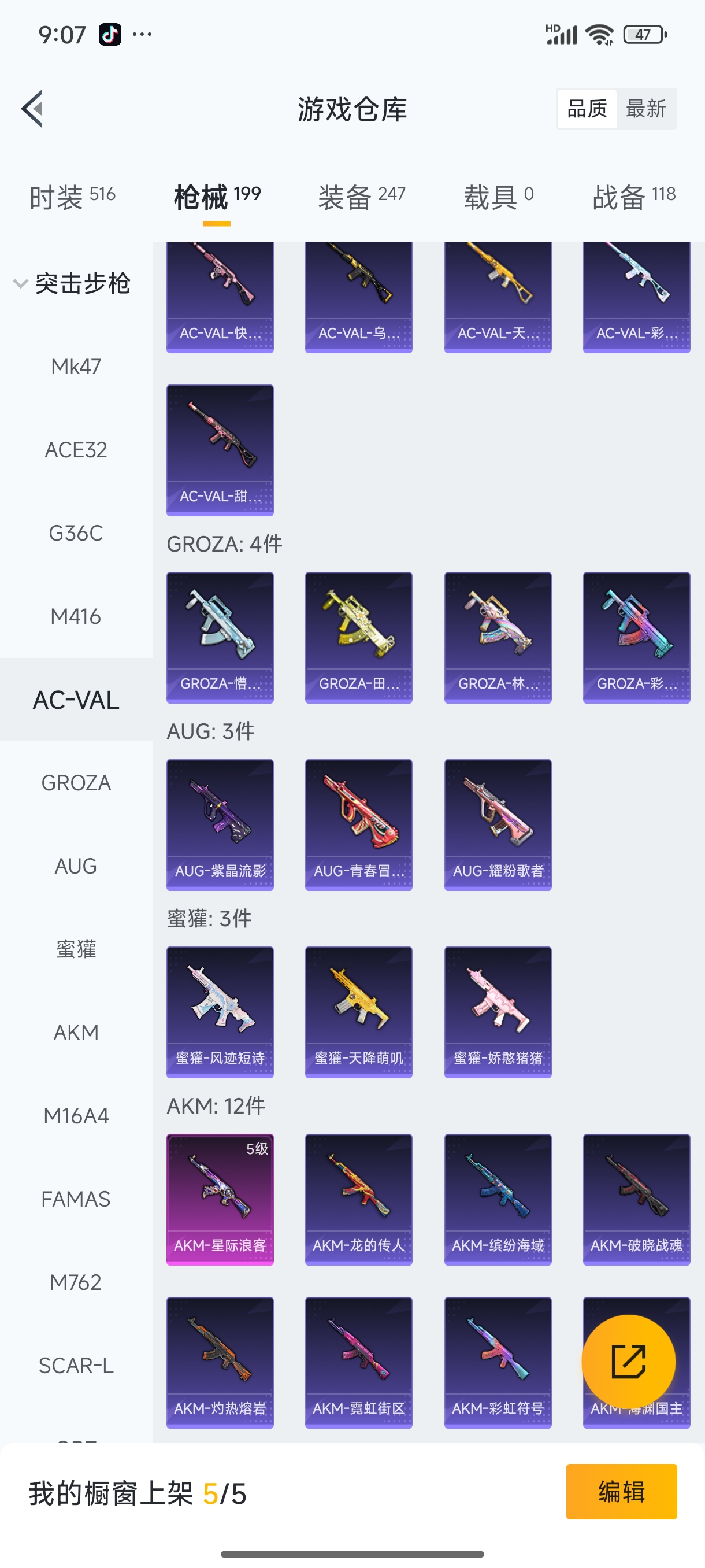This screenshot has height=1568, width=705.
Task: Open the AKM-星际浪客 level 5 skin
Action: click(220, 1199)
